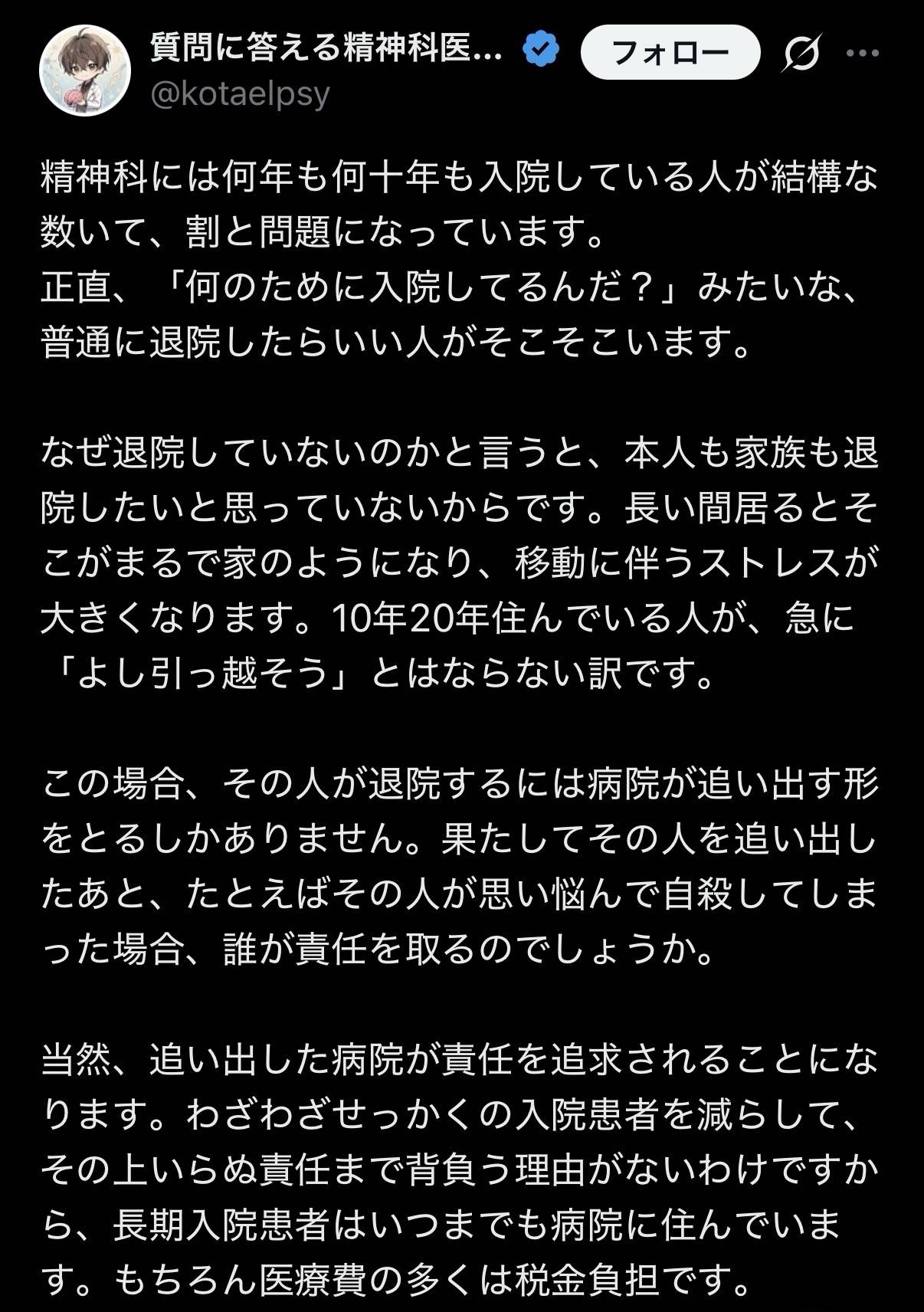The width and height of the screenshot is (924, 1312).
Task: Open the Grok slash-circle icon
Action: pos(802,53)
